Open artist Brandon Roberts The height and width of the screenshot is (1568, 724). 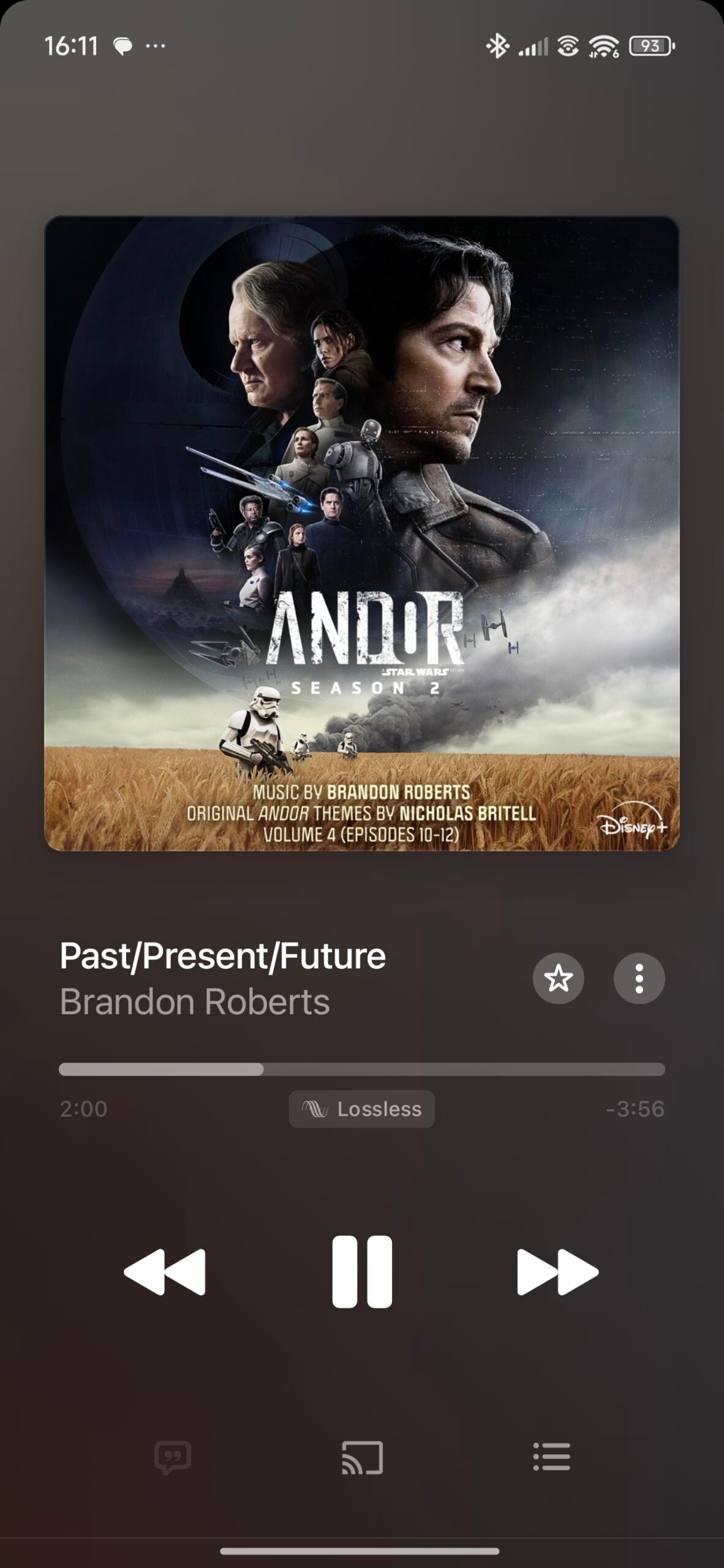195,1002
